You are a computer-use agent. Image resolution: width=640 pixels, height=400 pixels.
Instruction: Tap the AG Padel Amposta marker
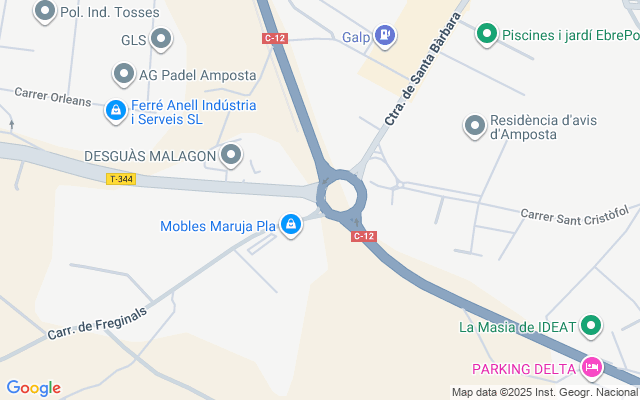(x=124, y=74)
